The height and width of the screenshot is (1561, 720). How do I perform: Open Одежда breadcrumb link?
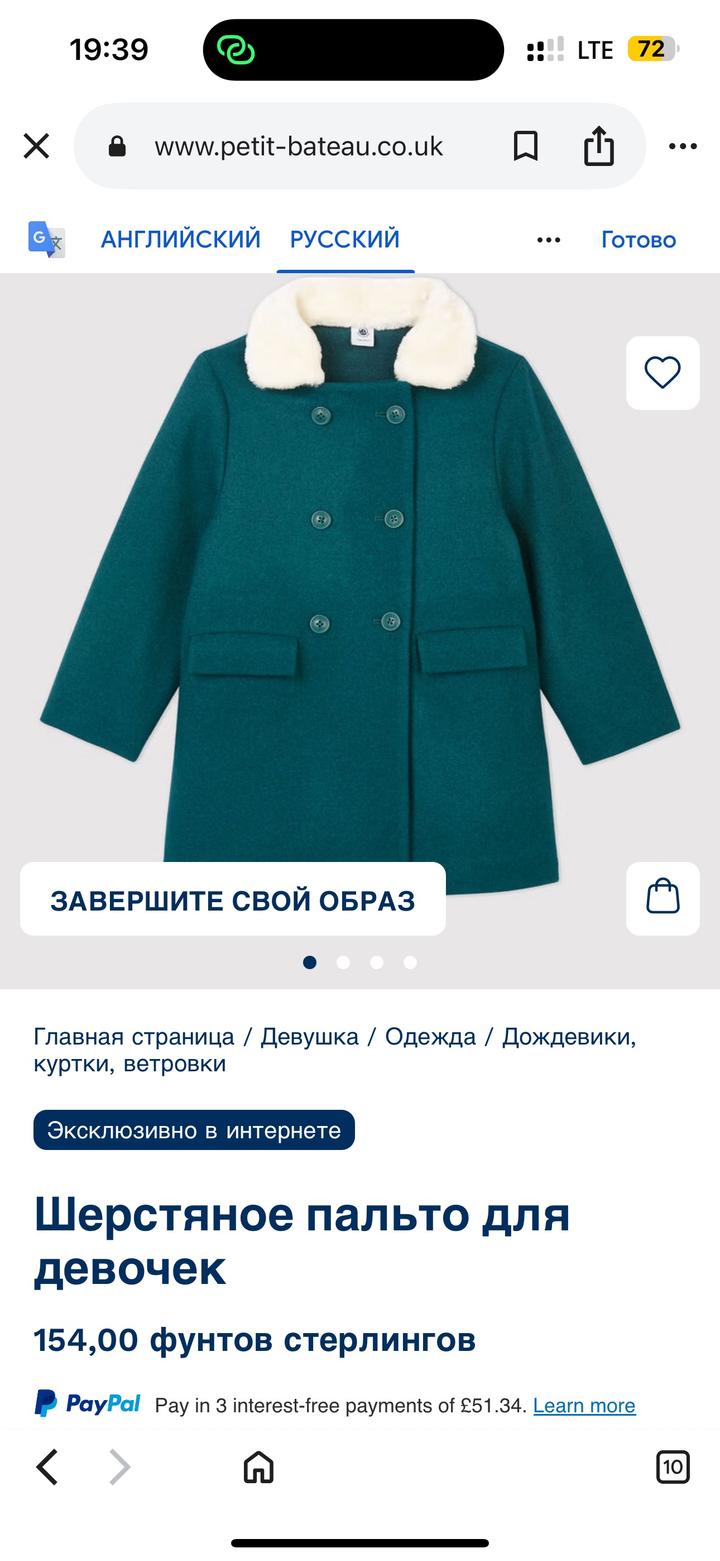pyautogui.click(x=430, y=1036)
